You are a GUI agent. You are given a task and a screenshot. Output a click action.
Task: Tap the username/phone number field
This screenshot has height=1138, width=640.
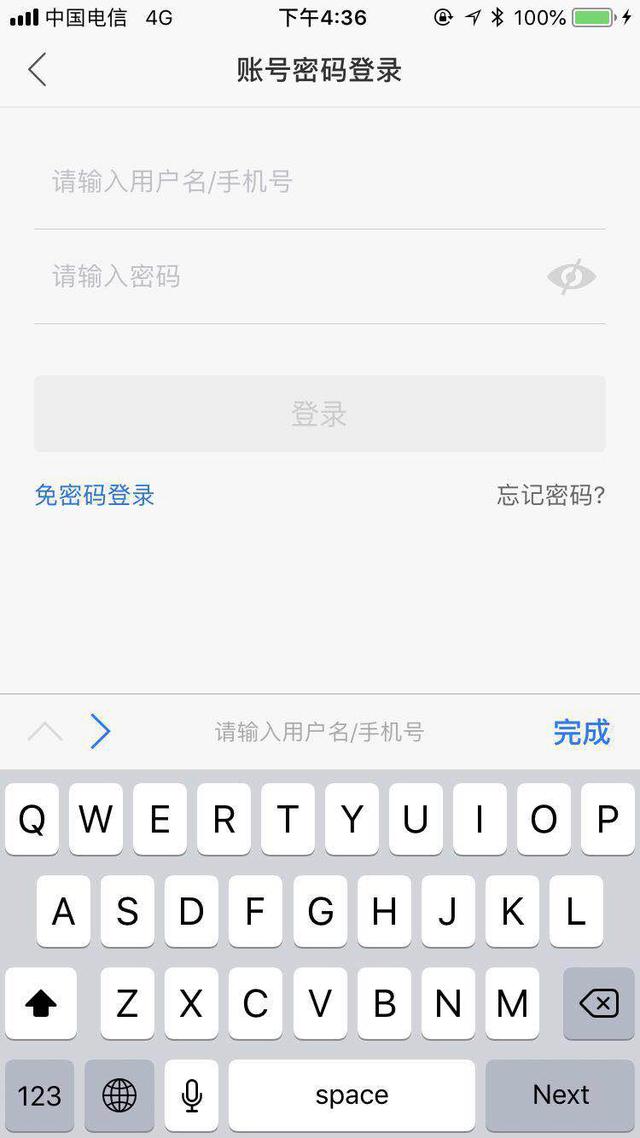pyautogui.click(x=319, y=181)
